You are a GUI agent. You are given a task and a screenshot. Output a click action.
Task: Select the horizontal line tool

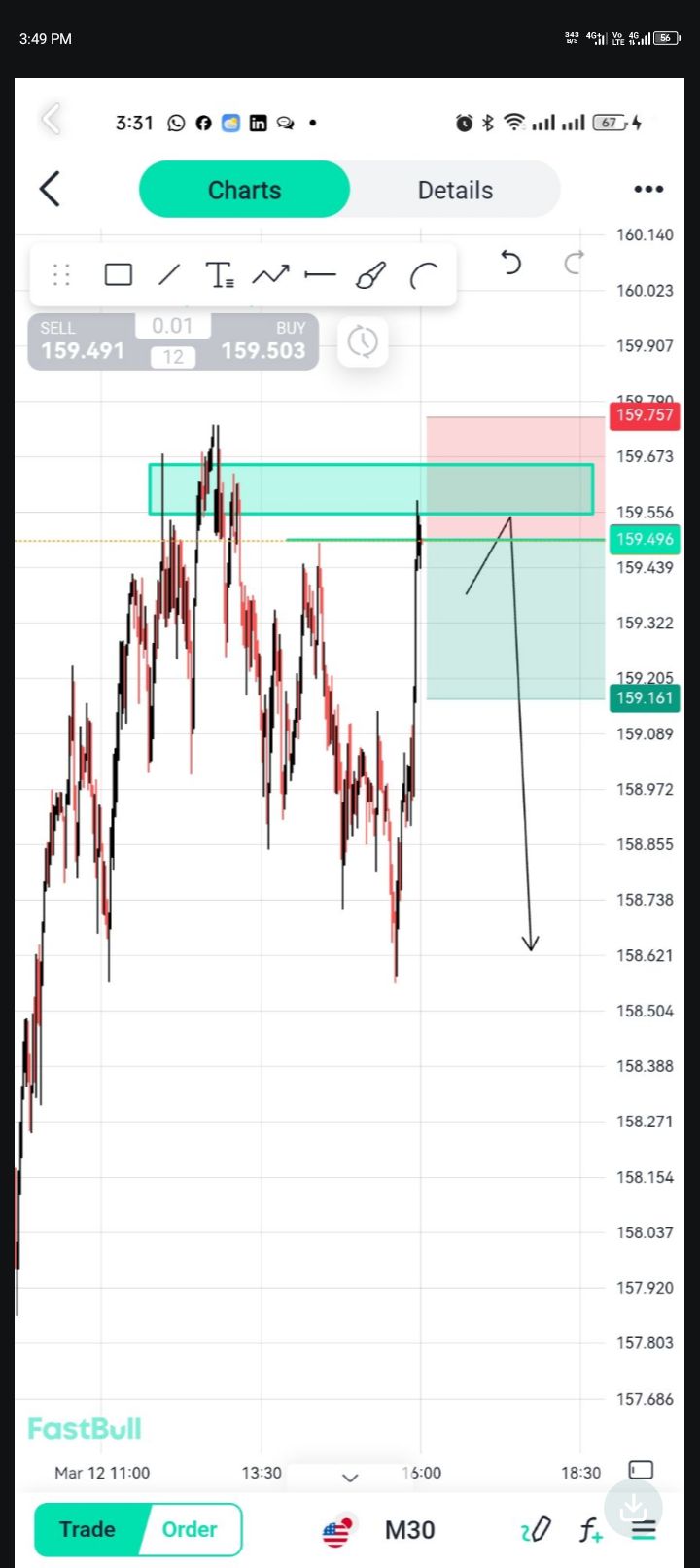(x=320, y=275)
